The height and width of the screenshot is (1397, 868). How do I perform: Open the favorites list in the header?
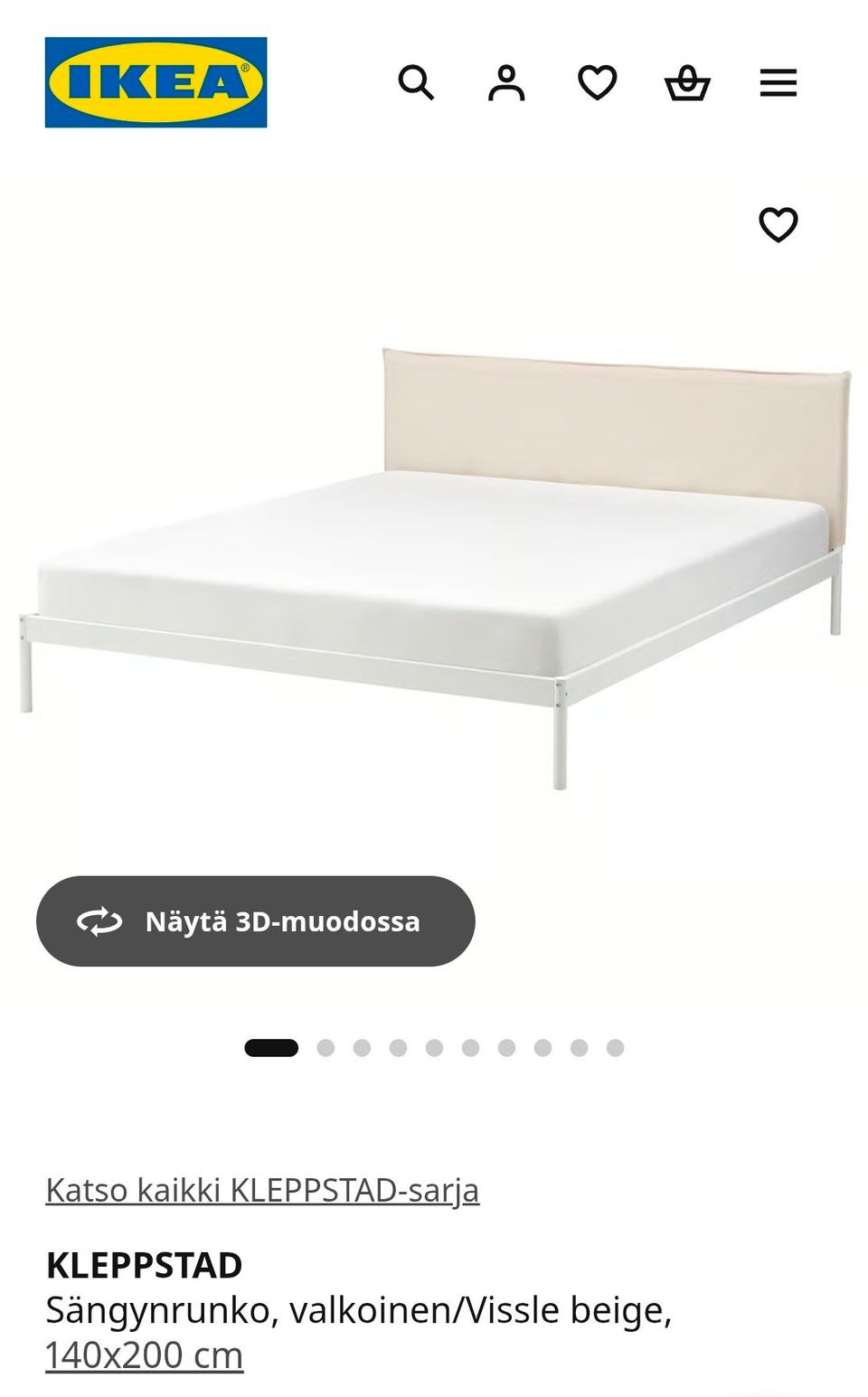click(597, 83)
